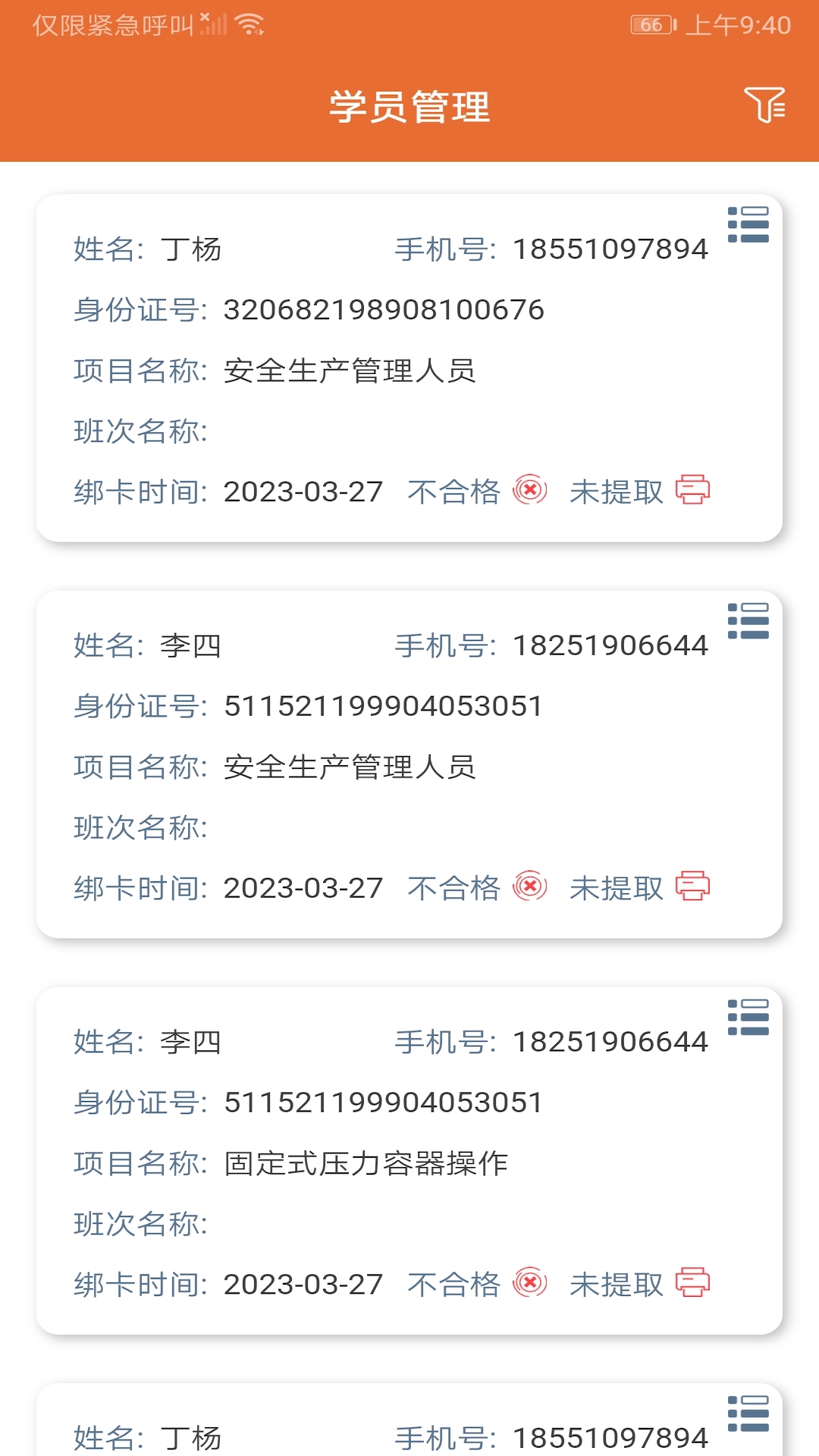Open 李四's 固定式压力容器操作 card
This screenshot has width=819, height=1456.
click(x=409, y=1160)
